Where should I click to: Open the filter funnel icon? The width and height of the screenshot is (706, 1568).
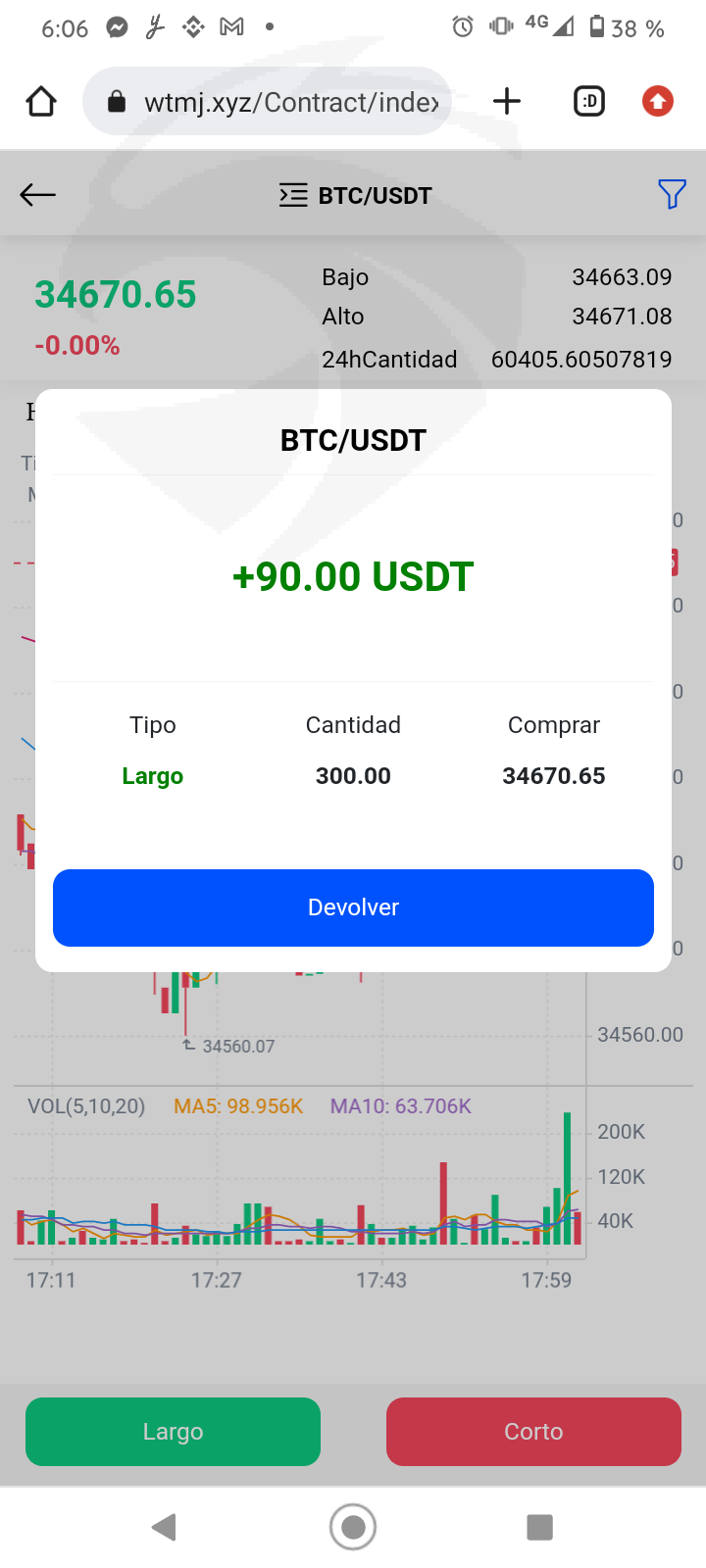(x=672, y=194)
